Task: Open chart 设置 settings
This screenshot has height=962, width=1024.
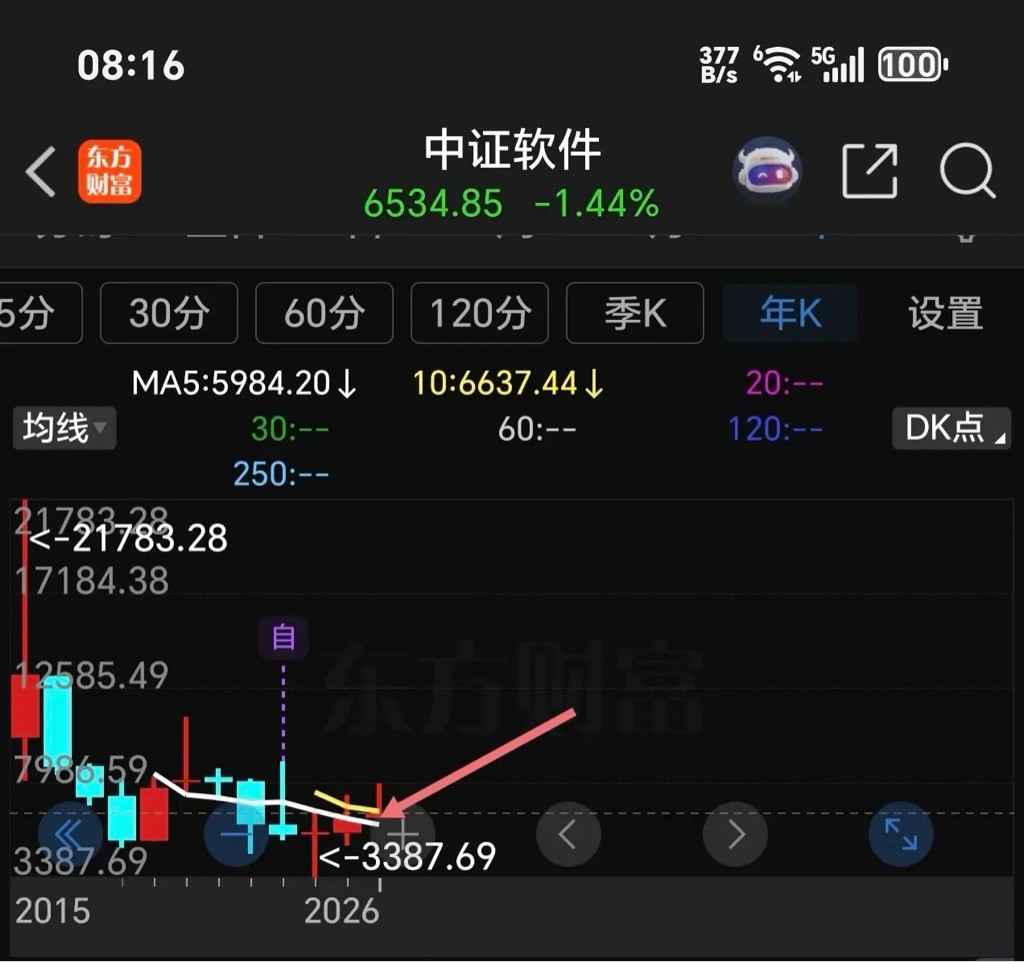Action: pyautogui.click(x=945, y=313)
